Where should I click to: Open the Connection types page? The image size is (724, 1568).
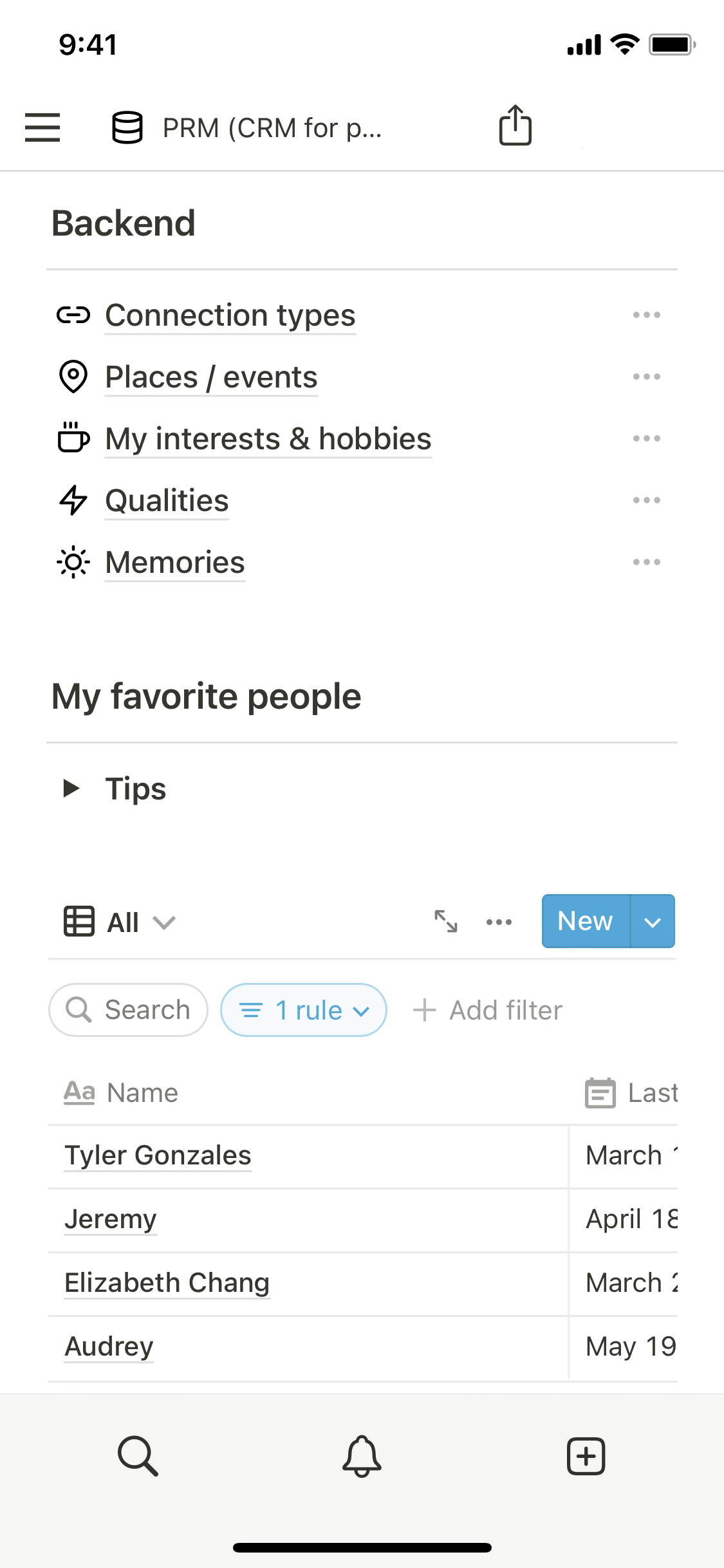click(x=230, y=315)
